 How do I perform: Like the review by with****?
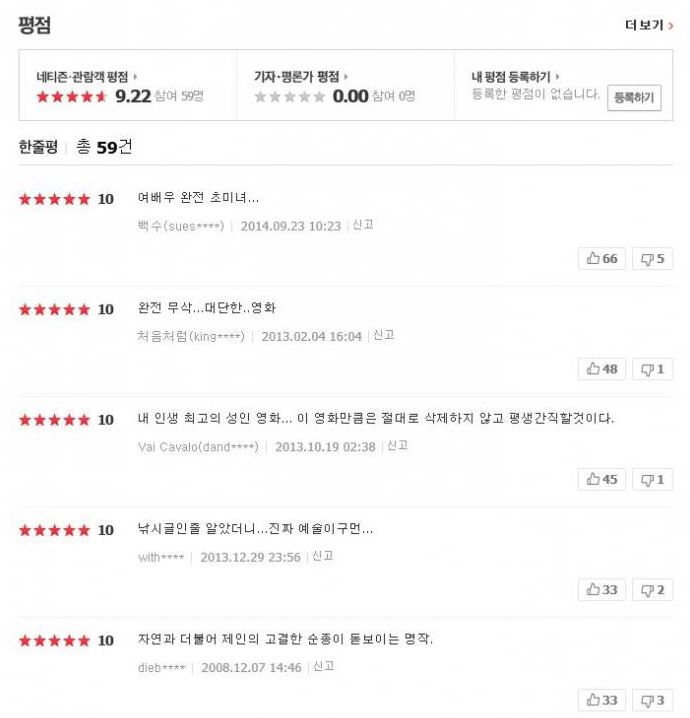(x=602, y=590)
